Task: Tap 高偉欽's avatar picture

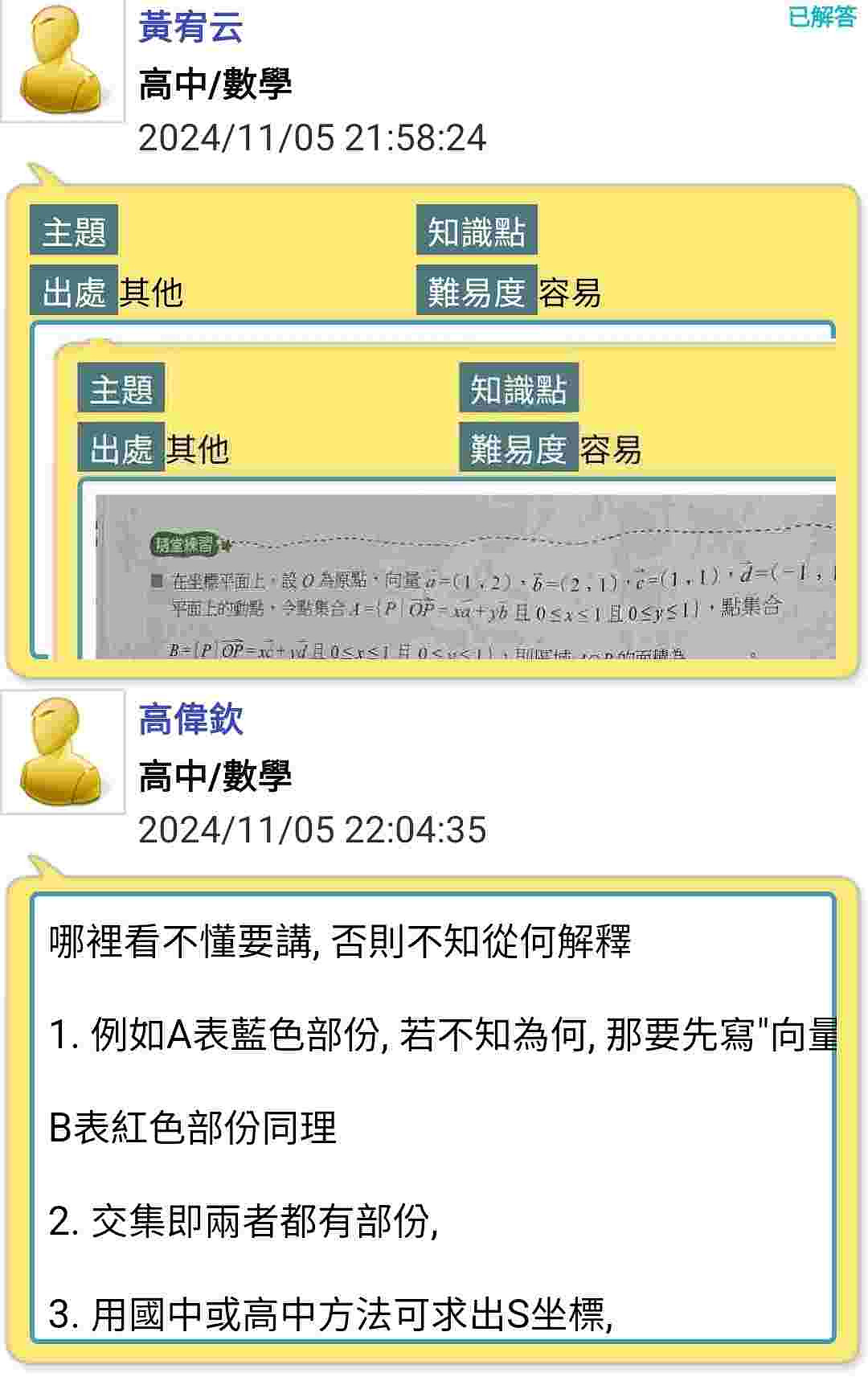Action: pos(63,752)
